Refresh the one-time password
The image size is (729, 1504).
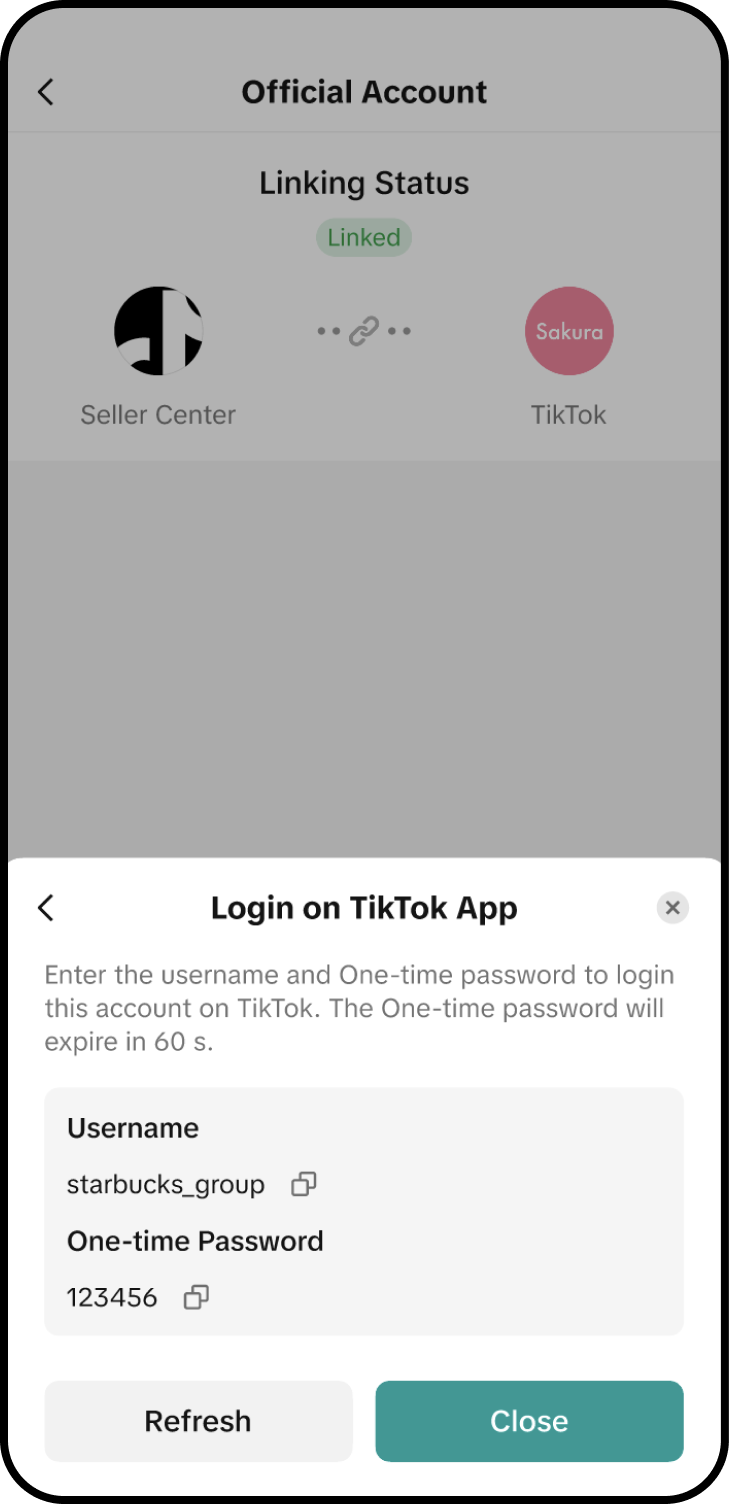pos(198,1421)
